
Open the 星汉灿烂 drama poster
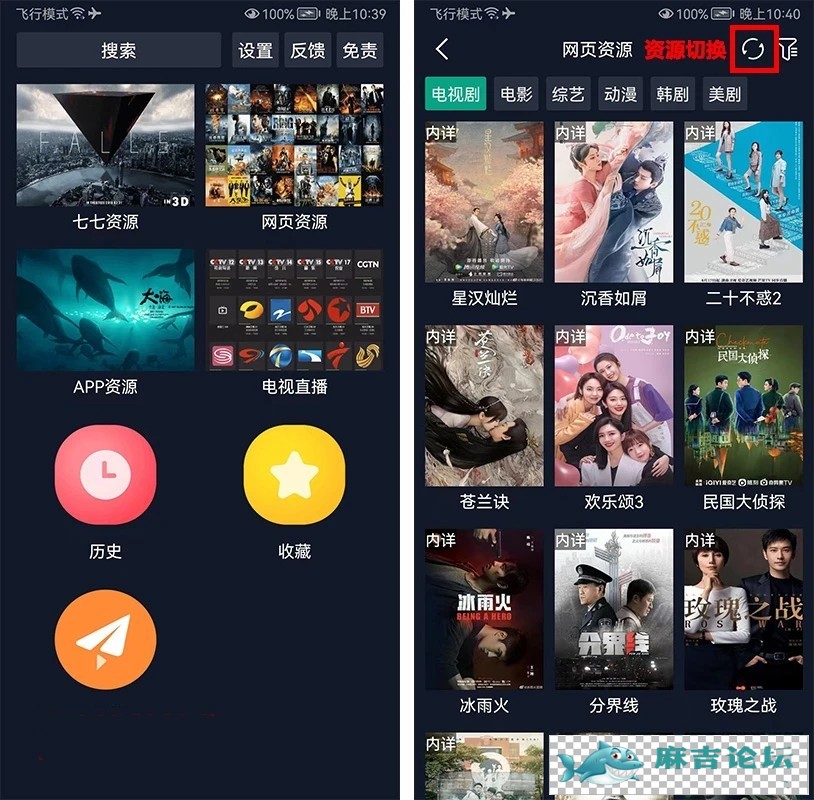coord(484,202)
